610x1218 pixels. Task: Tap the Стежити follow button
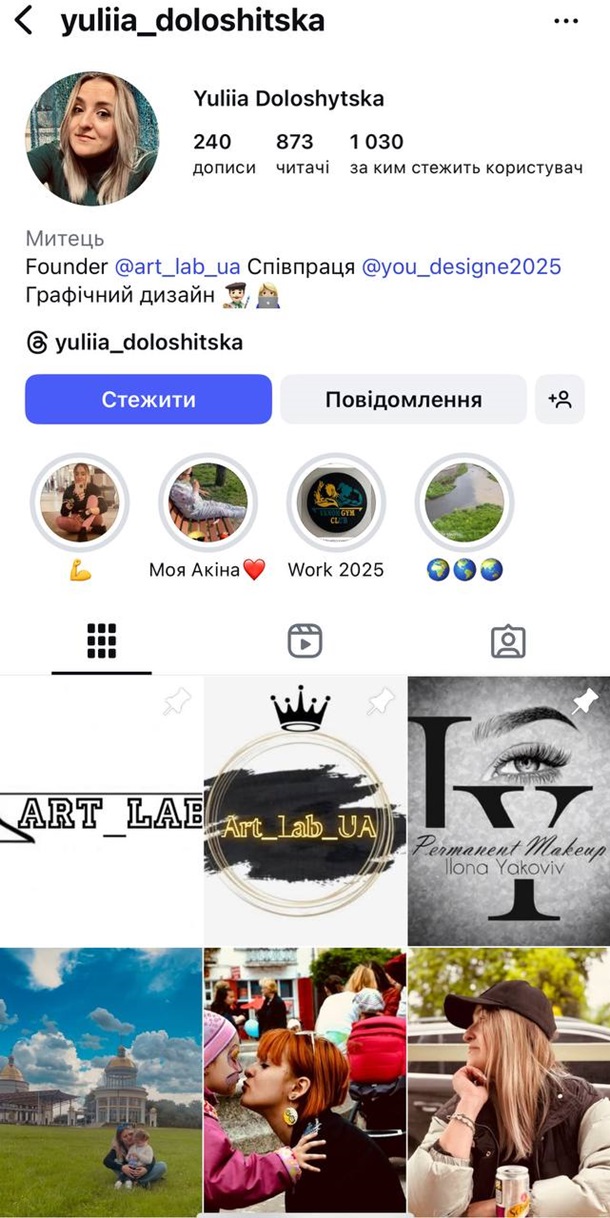click(x=148, y=400)
